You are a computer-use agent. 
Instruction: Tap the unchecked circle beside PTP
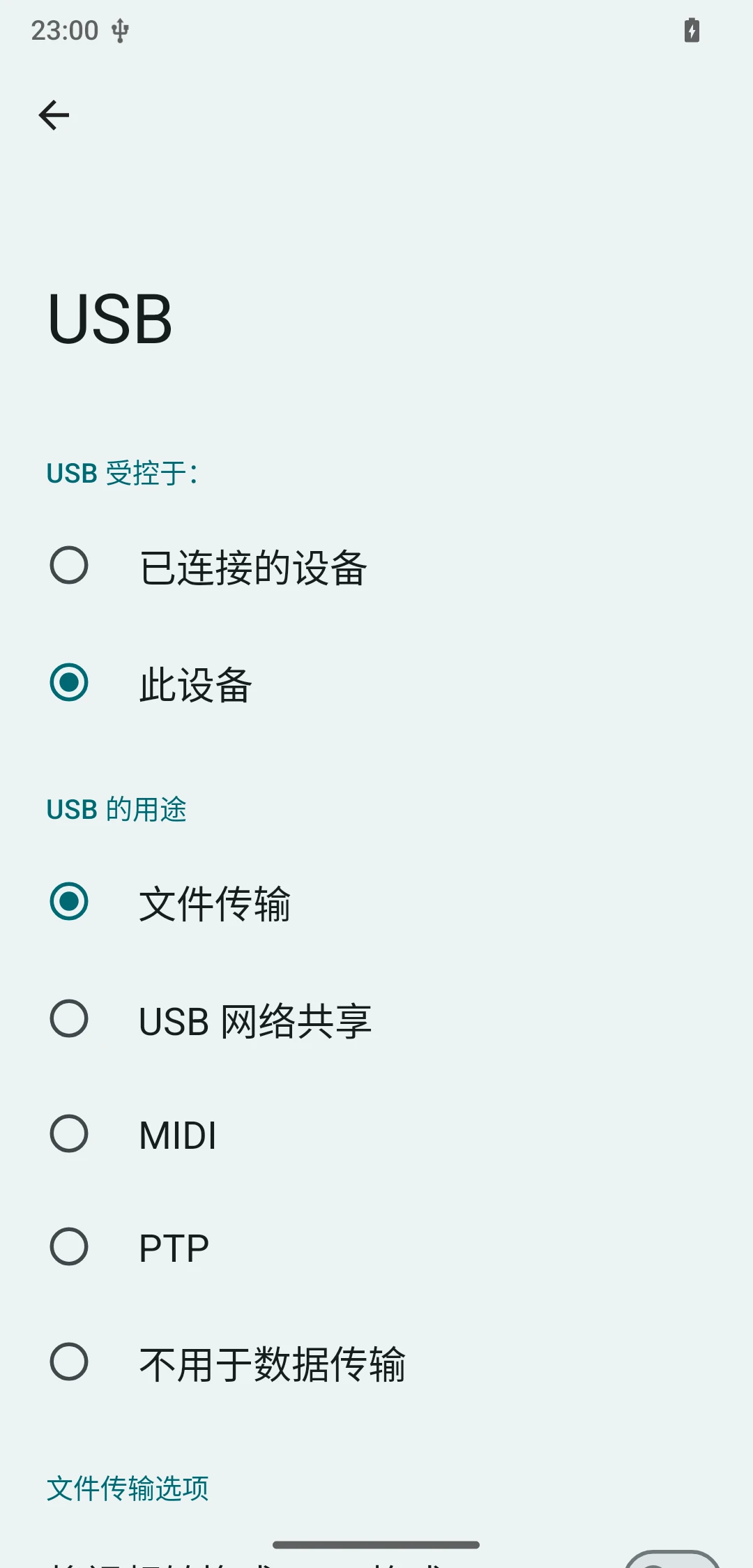coord(69,1248)
